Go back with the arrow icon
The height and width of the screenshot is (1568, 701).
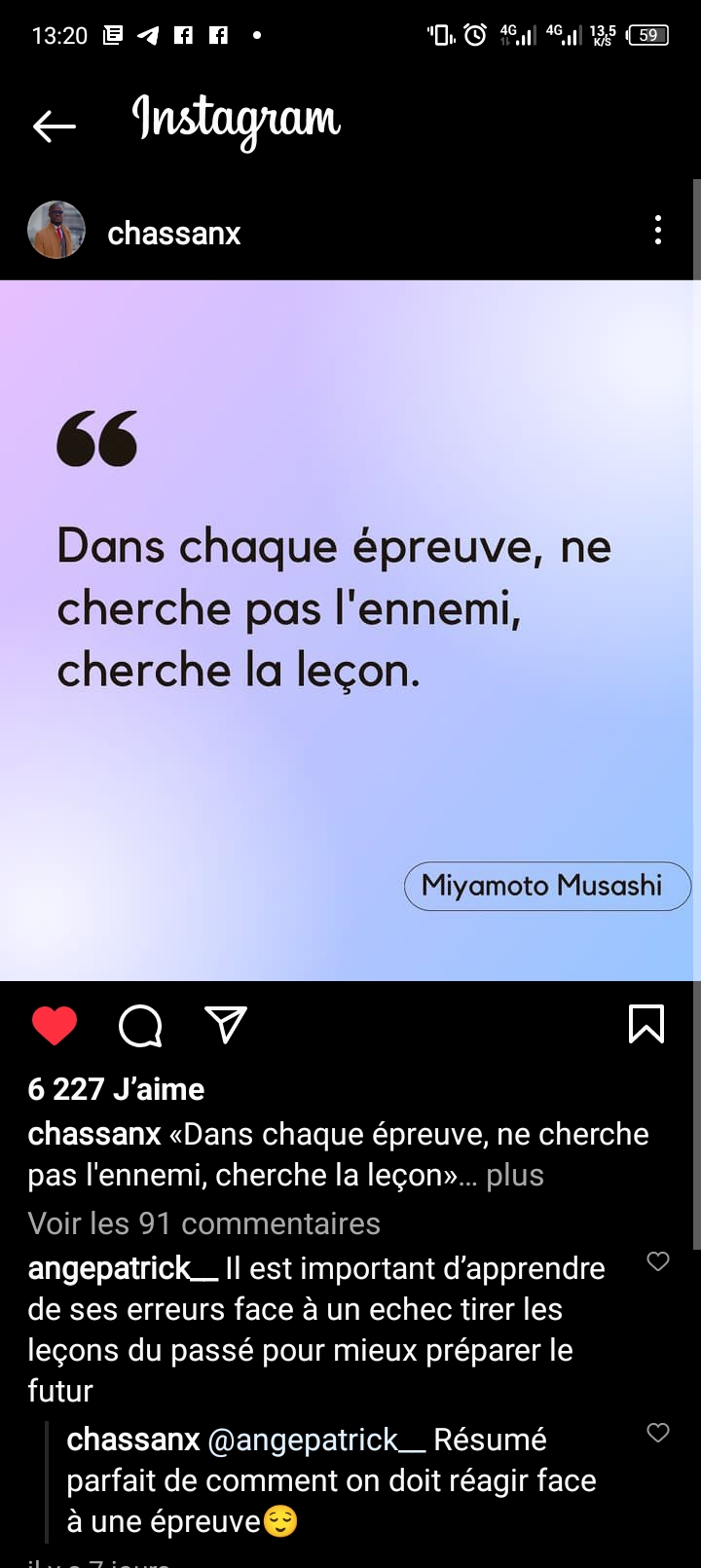(x=54, y=126)
